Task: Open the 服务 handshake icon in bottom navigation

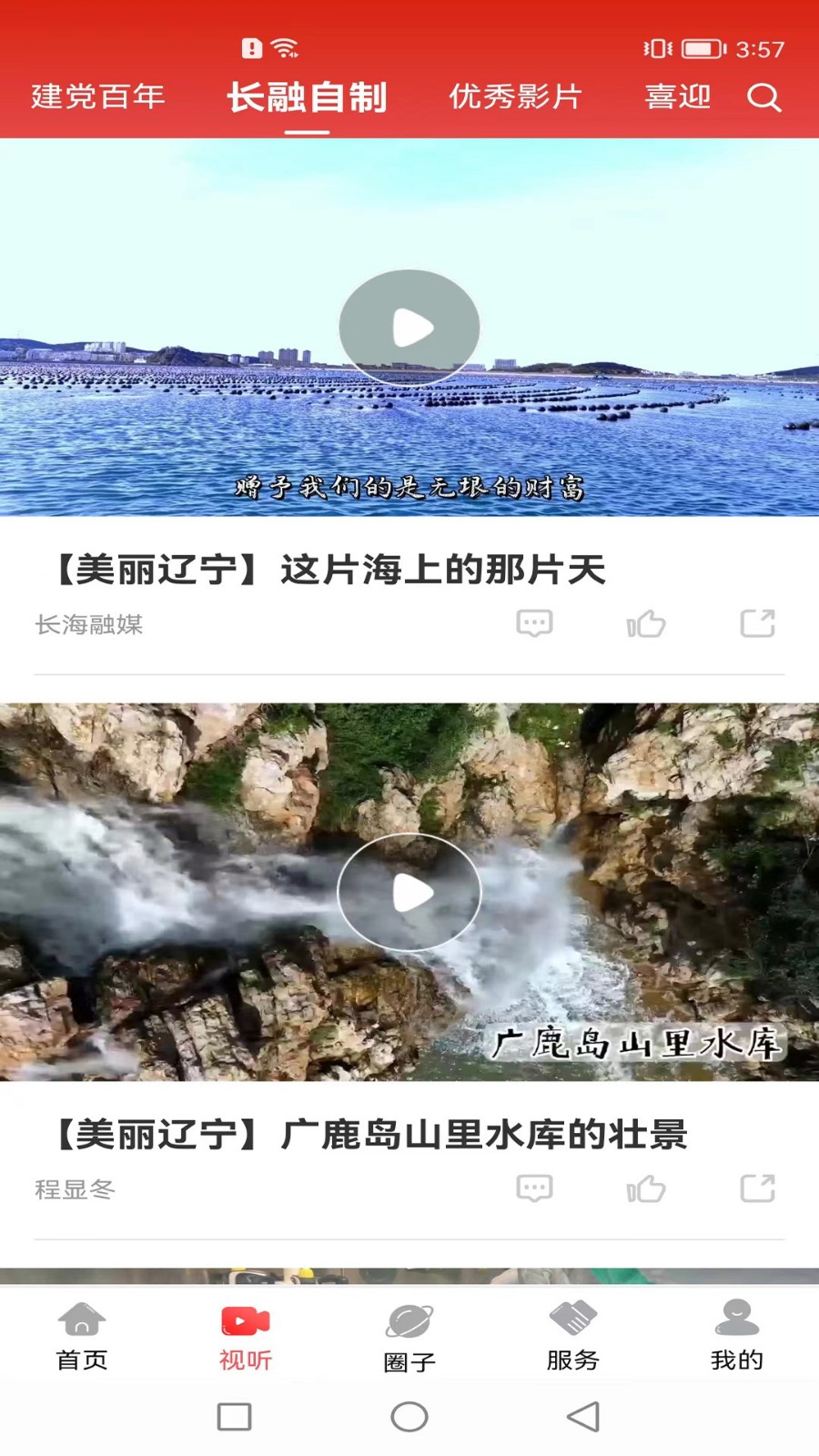Action: [x=573, y=1321]
